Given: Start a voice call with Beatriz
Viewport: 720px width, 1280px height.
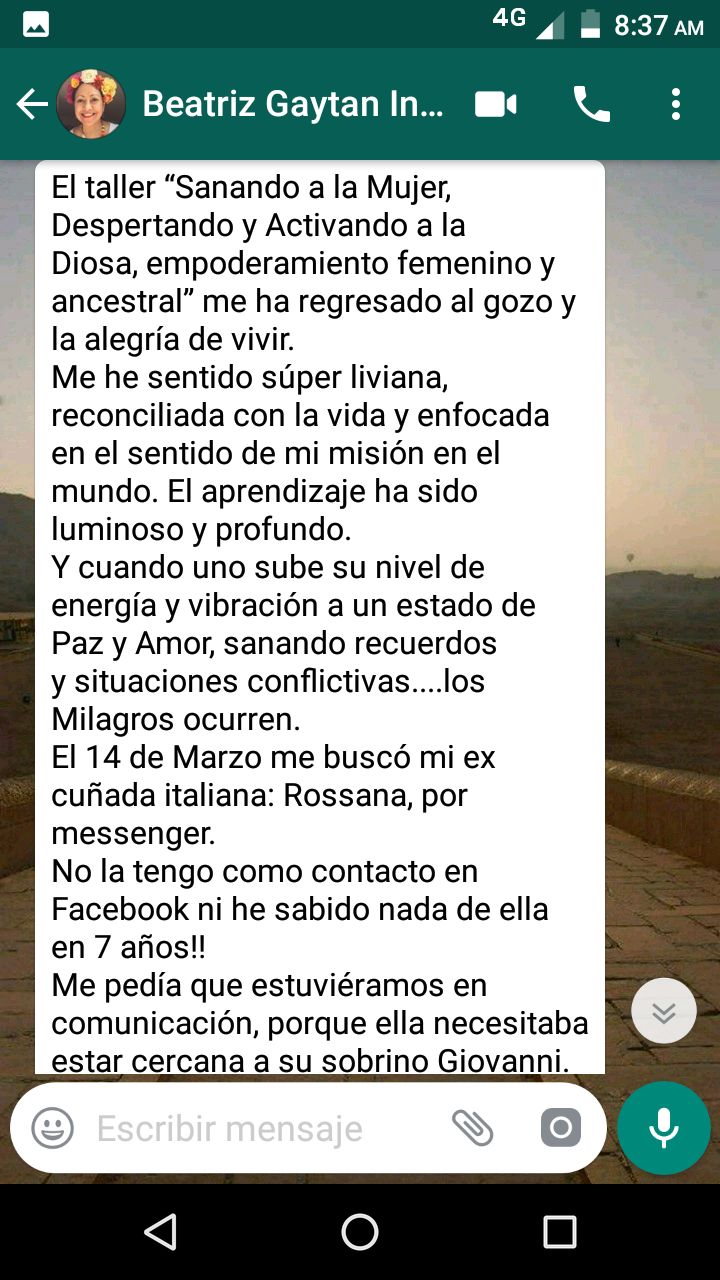Looking at the screenshot, I should [x=591, y=104].
